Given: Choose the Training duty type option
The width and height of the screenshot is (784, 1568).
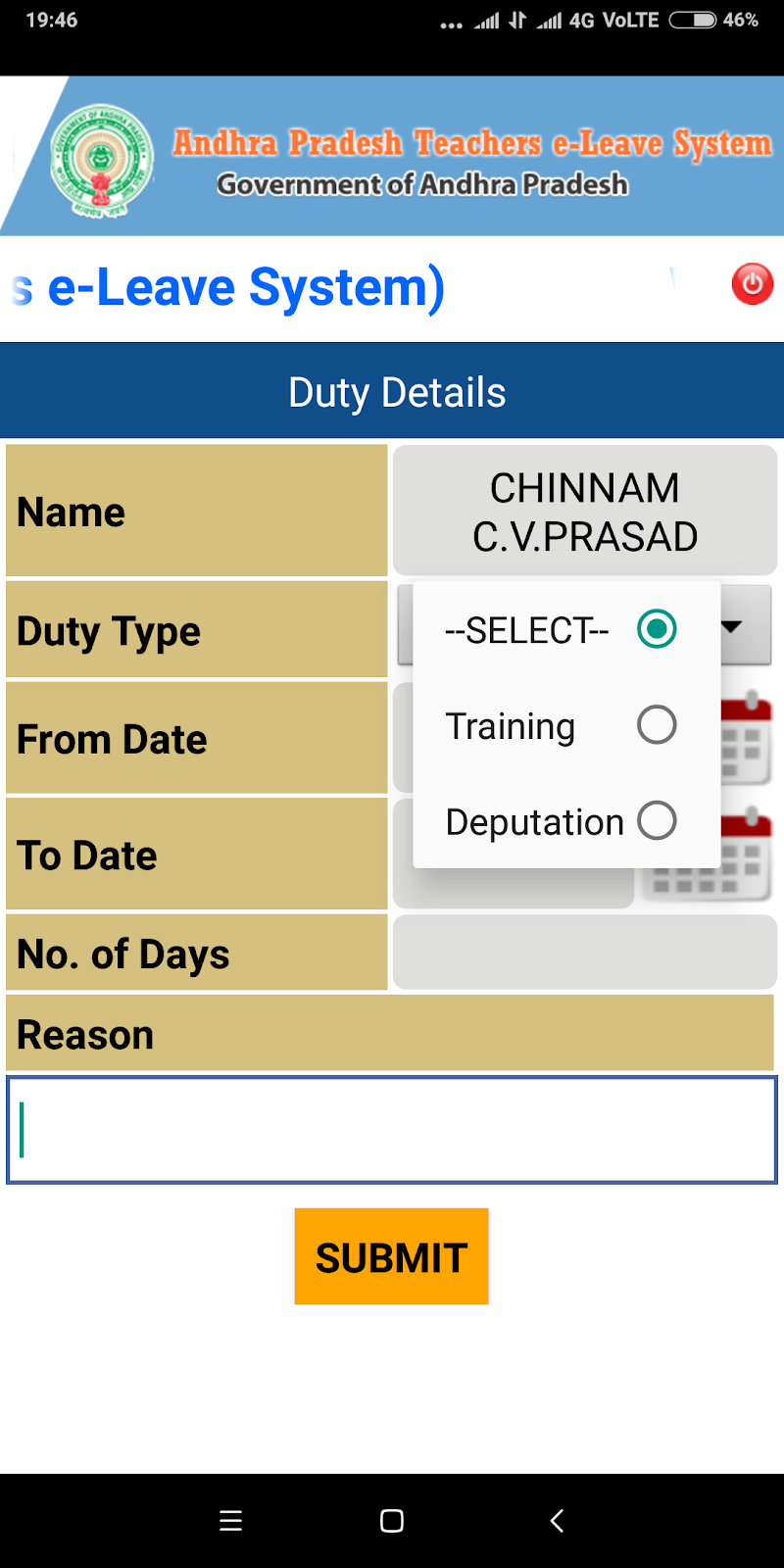Looking at the screenshot, I should pos(560,725).
